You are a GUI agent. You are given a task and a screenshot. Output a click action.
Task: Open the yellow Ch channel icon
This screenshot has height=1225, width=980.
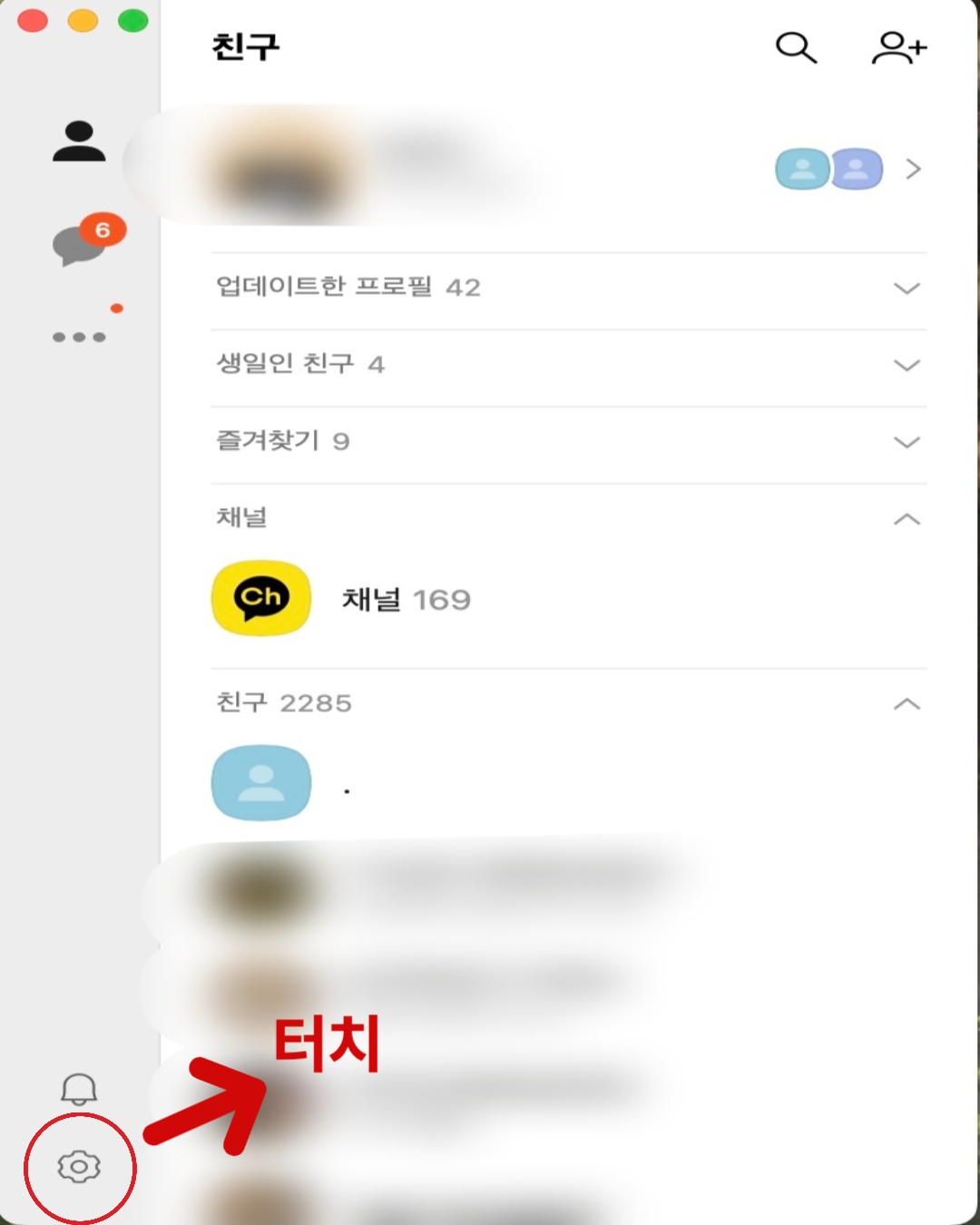(260, 598)
